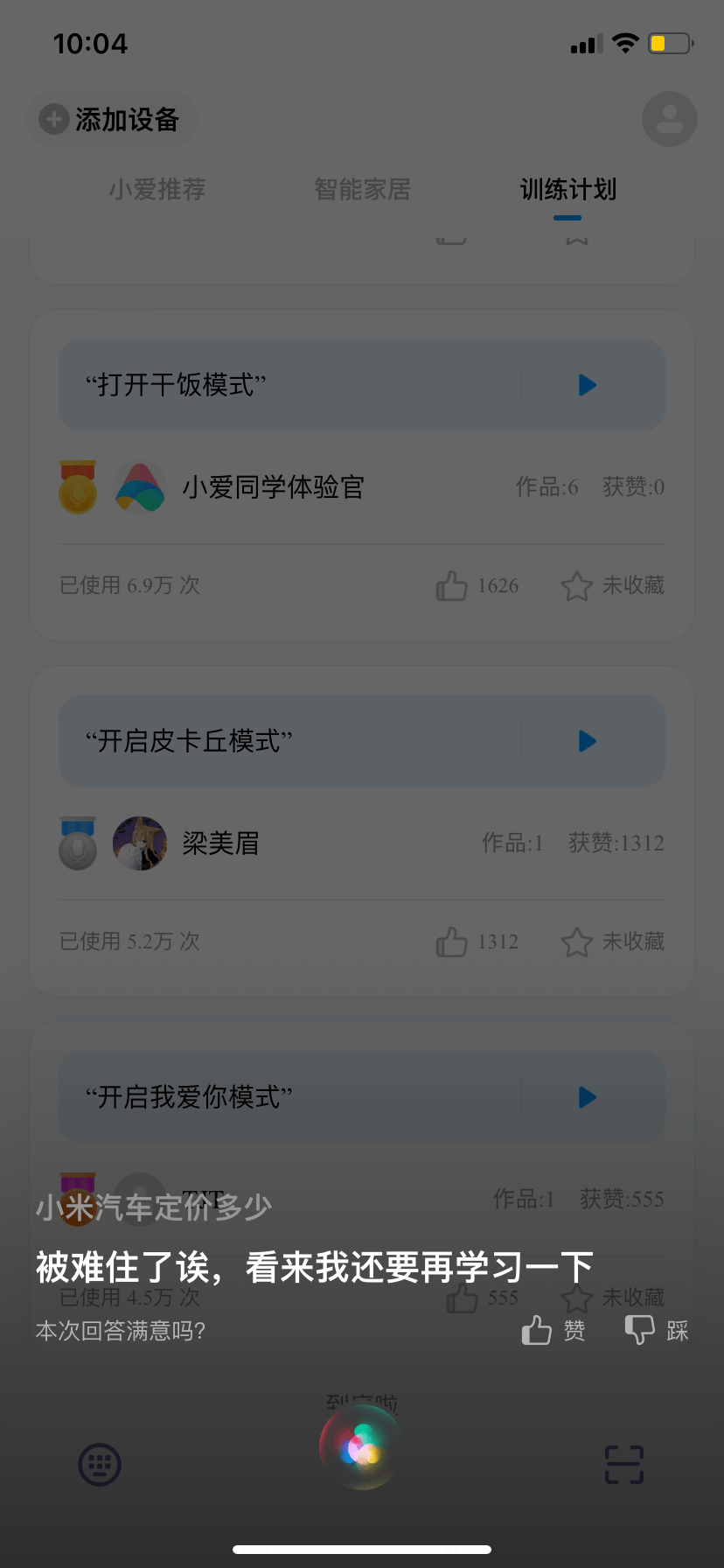Favorite the 开启皮卡丘模式 training
This screenshot has width=724, height=1568.
coord(612,941)
